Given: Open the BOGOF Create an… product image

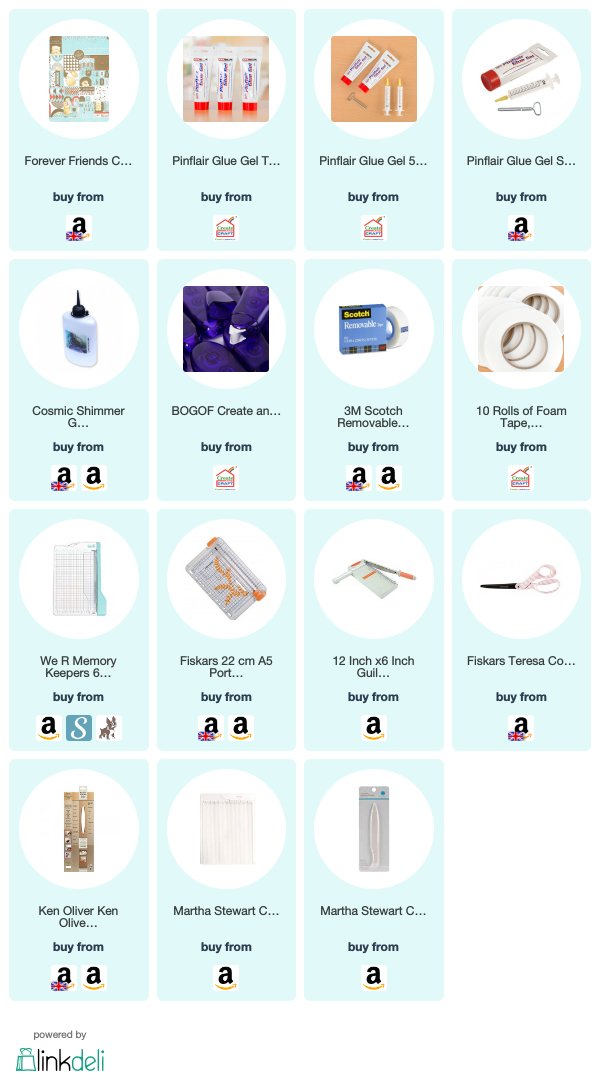Looking at the screenshot, I should click(x=226, y=329).
